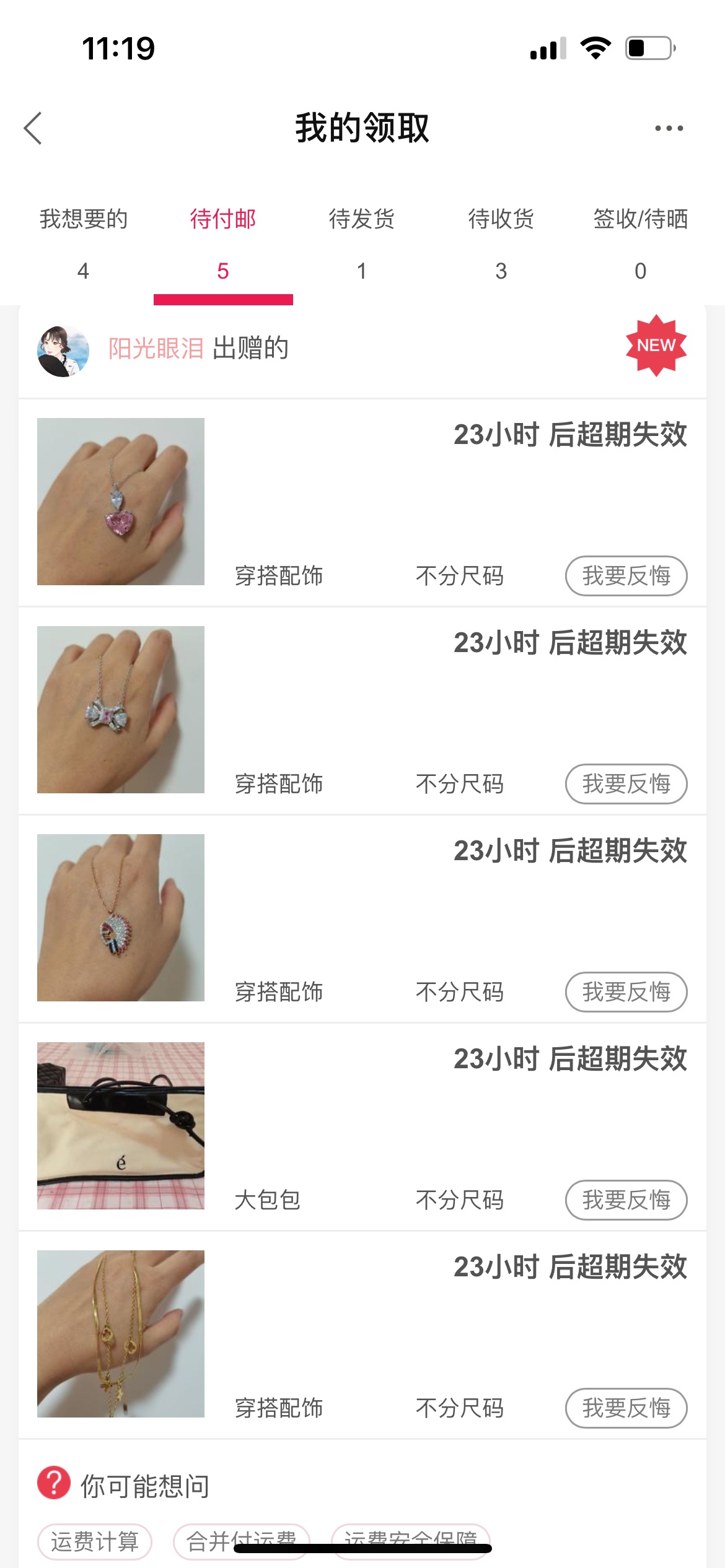Tap 我要反悔 for the bow necklace

(x=626, y=784)
